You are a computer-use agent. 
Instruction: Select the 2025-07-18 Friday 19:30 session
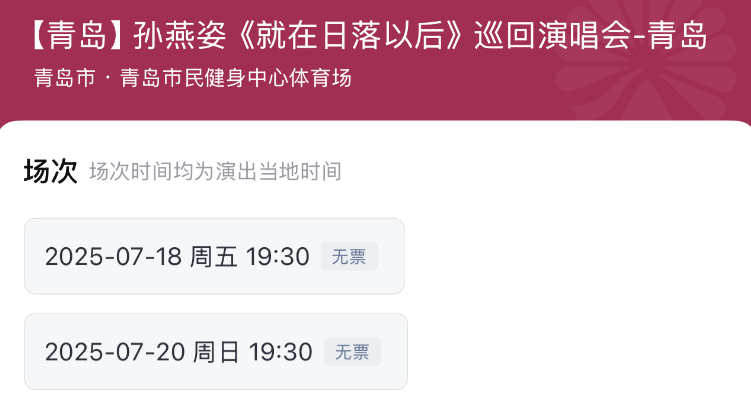pos(214,257)
